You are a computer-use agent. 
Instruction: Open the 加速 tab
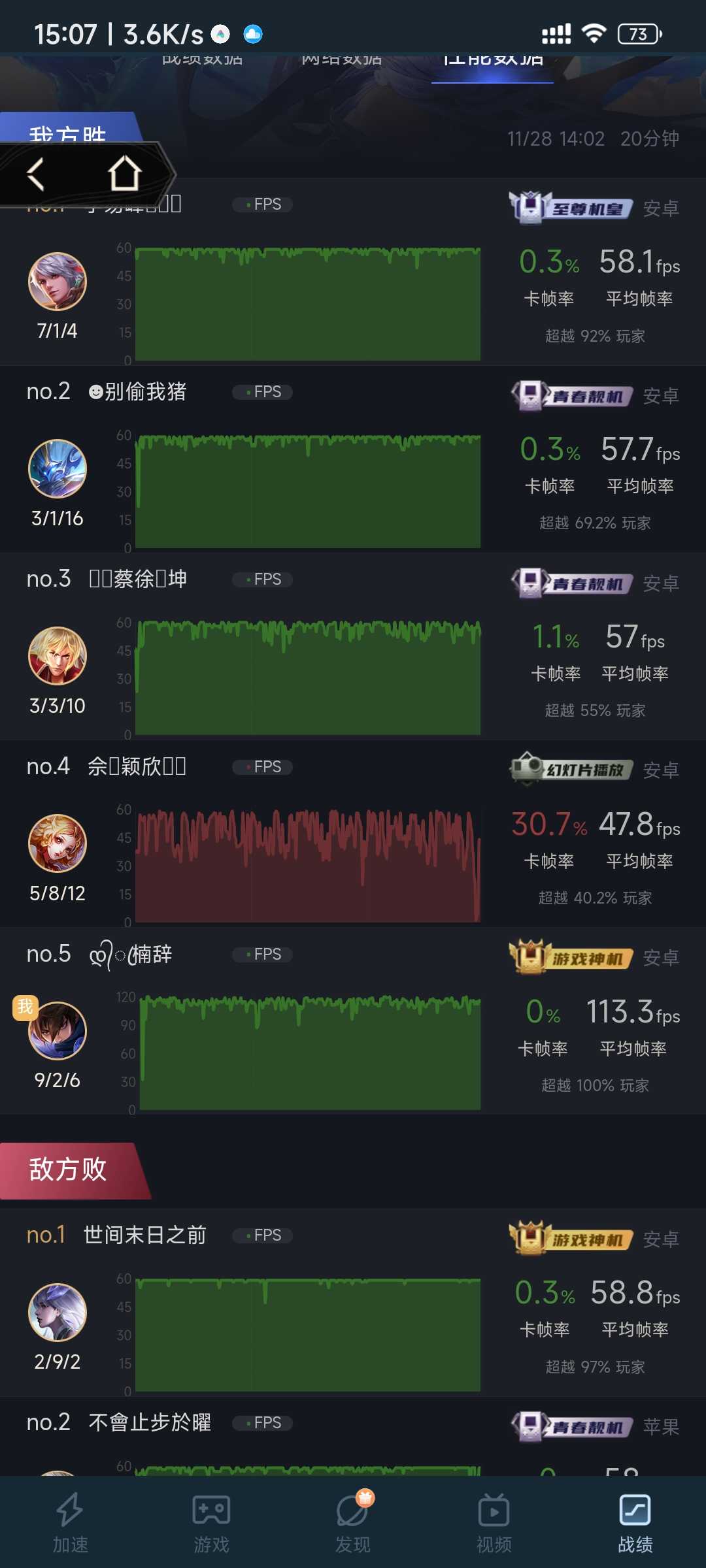(71, 1522)
